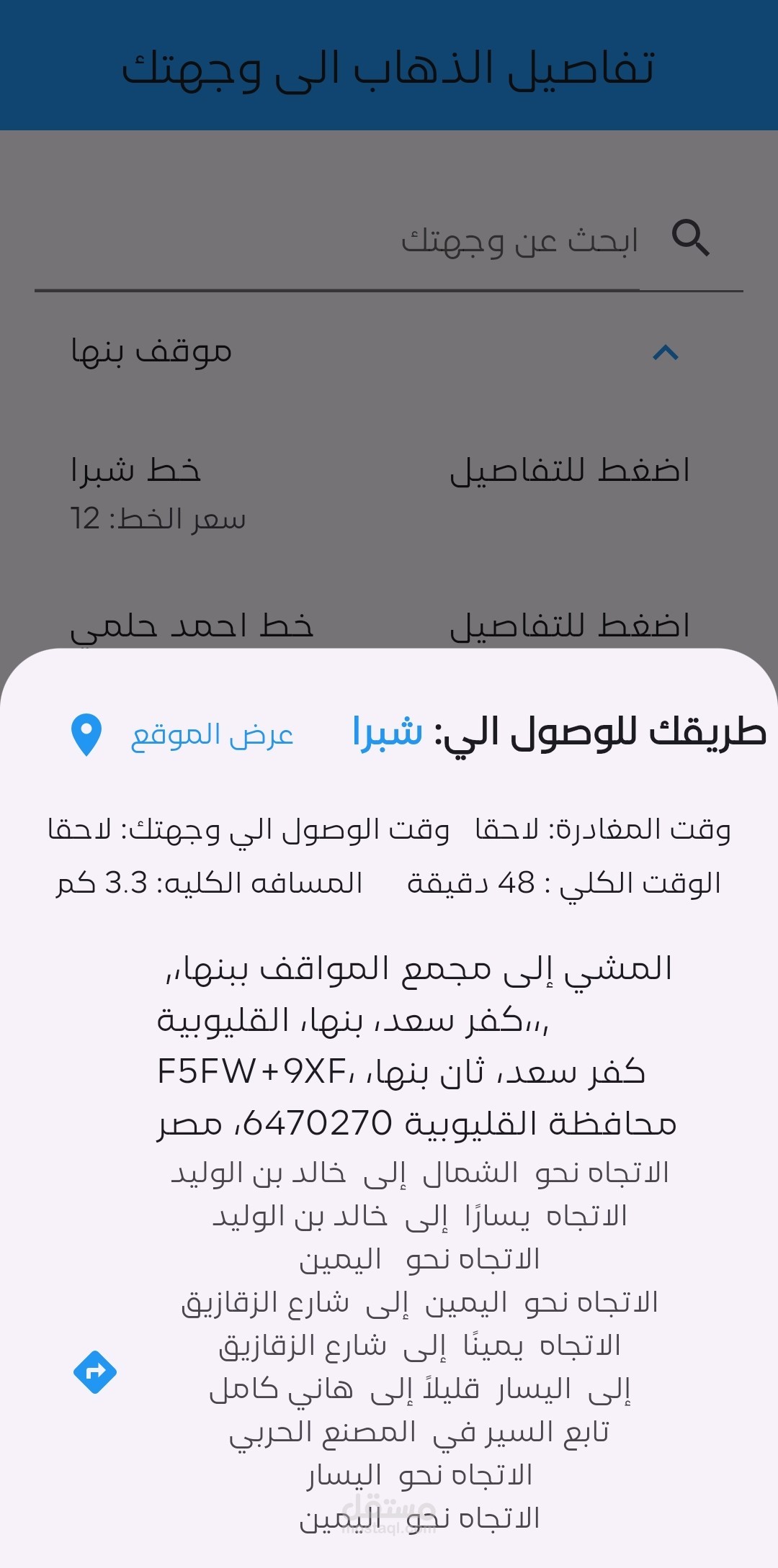Viewport: 778px width, 1568px height.
Task: Collapse the موقف بنها section
Action: (666, 353)
